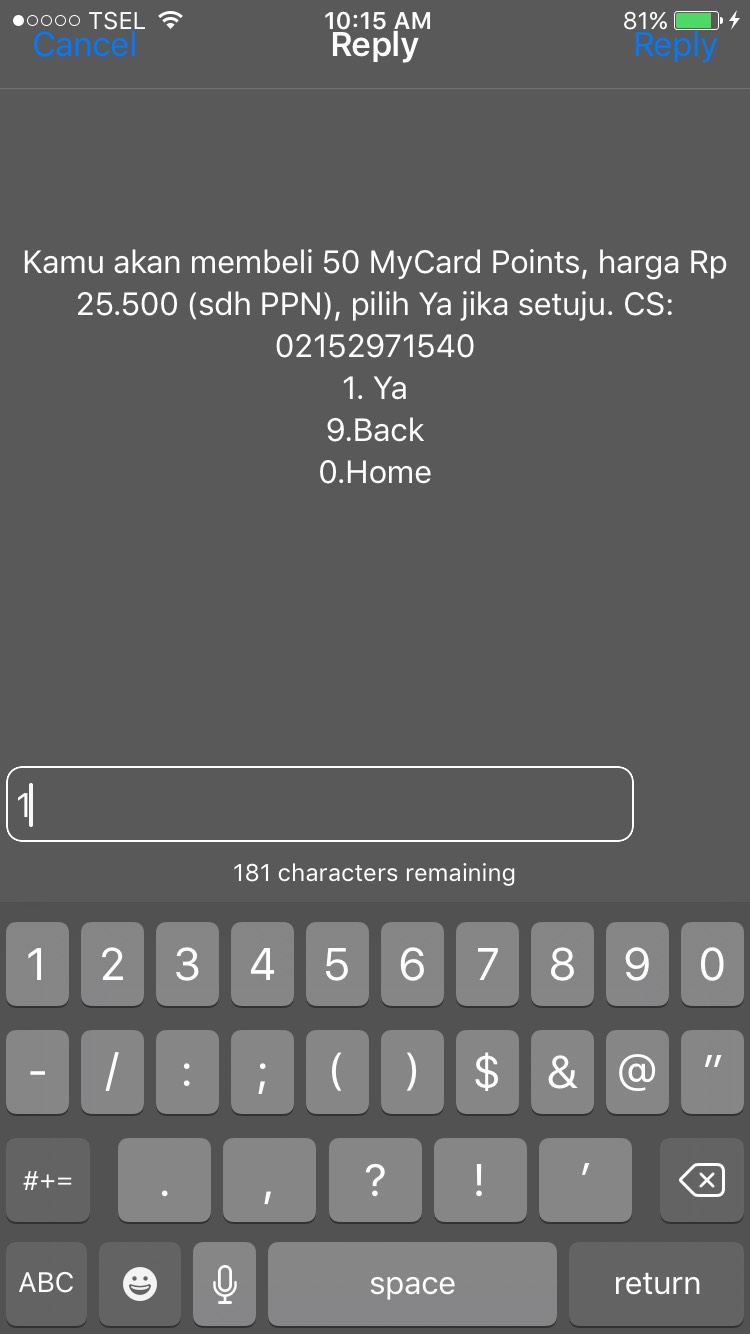Viewport: 750px width, 1334px height.
Task: Type the 1 key for Ya
Action: coord(37,964)
